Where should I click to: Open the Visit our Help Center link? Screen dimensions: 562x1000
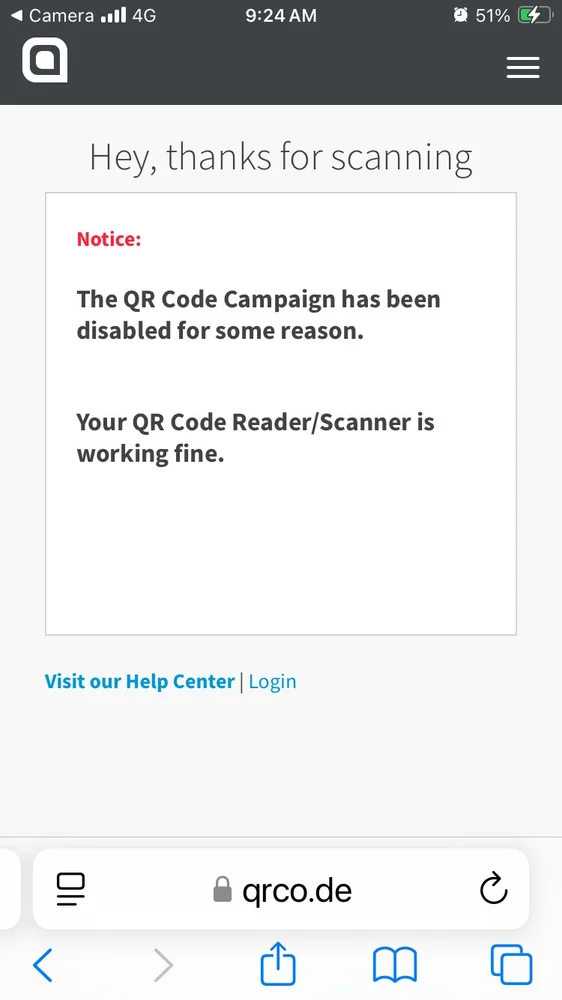140,681
